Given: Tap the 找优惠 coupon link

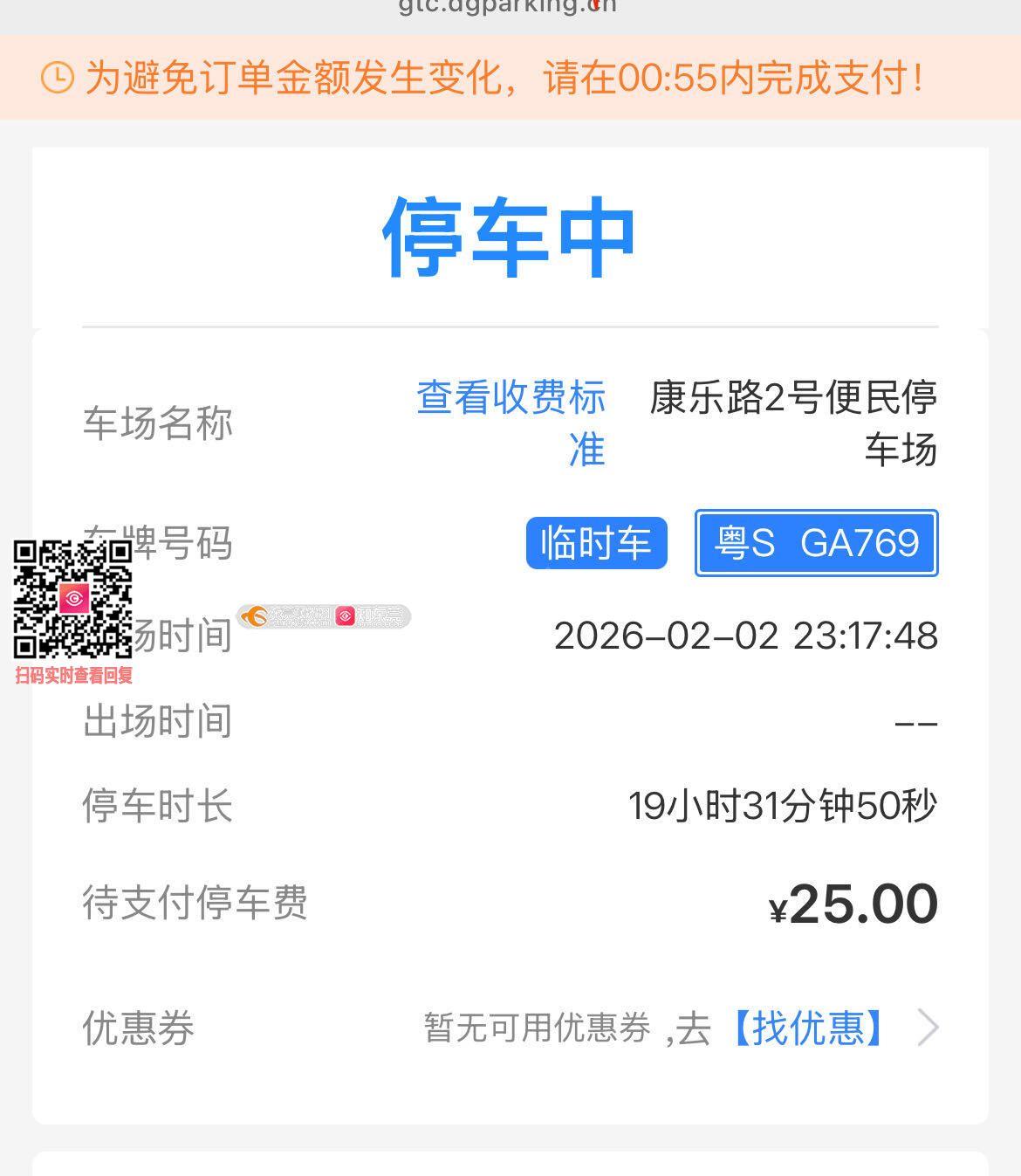Looking at the screenshot, I should 807,1028.
